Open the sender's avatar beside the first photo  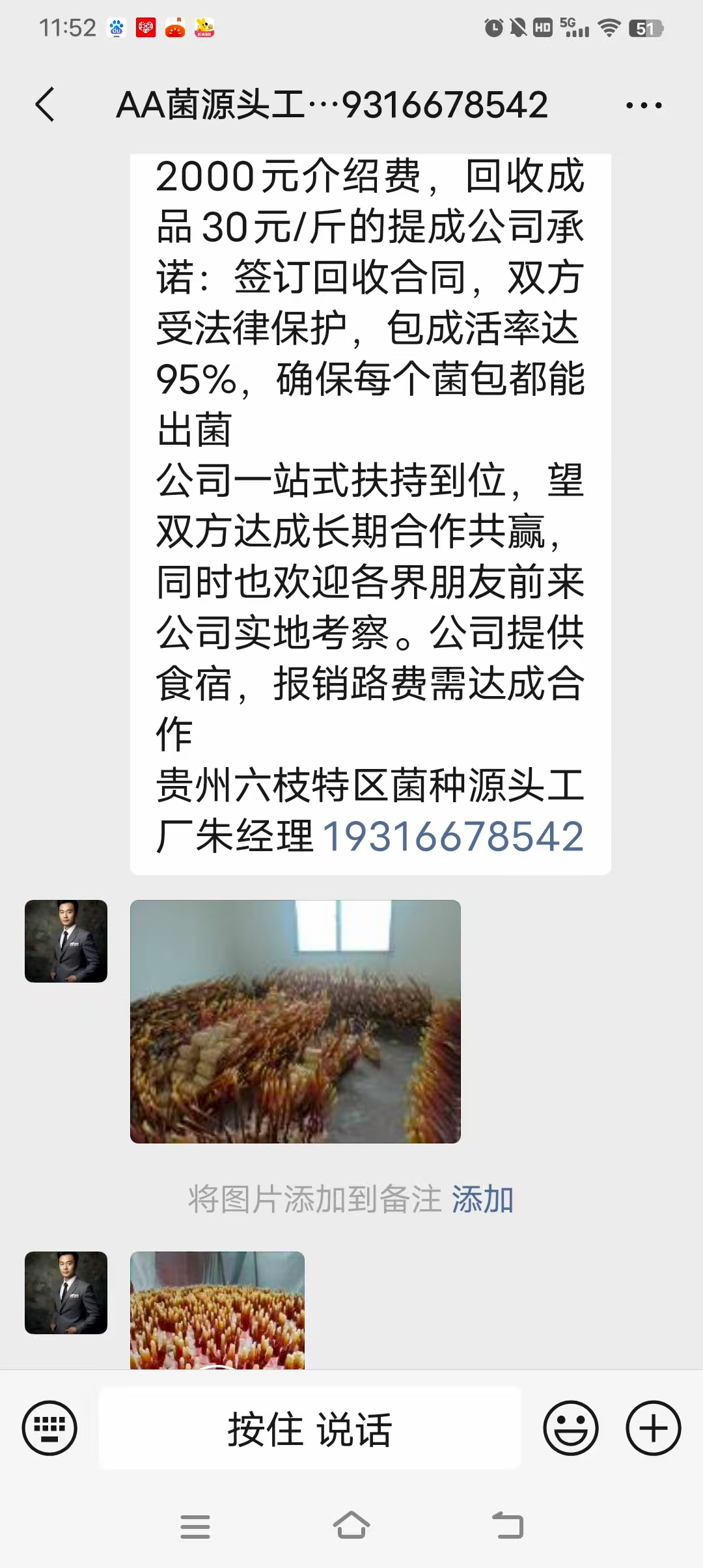point(66,941)
